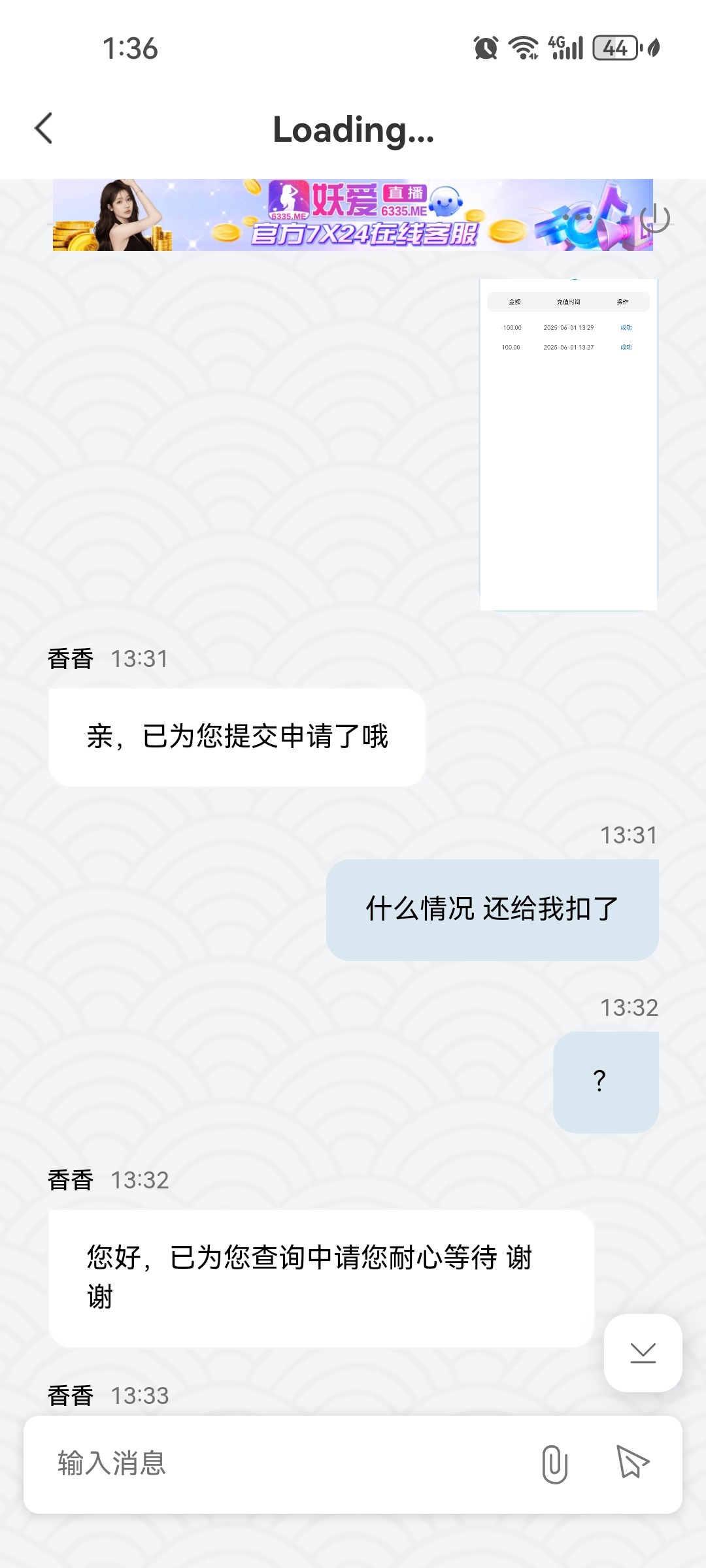Send the message with the arrow icon
This screenshot has height=1568, width=706.
(633, 1462)
